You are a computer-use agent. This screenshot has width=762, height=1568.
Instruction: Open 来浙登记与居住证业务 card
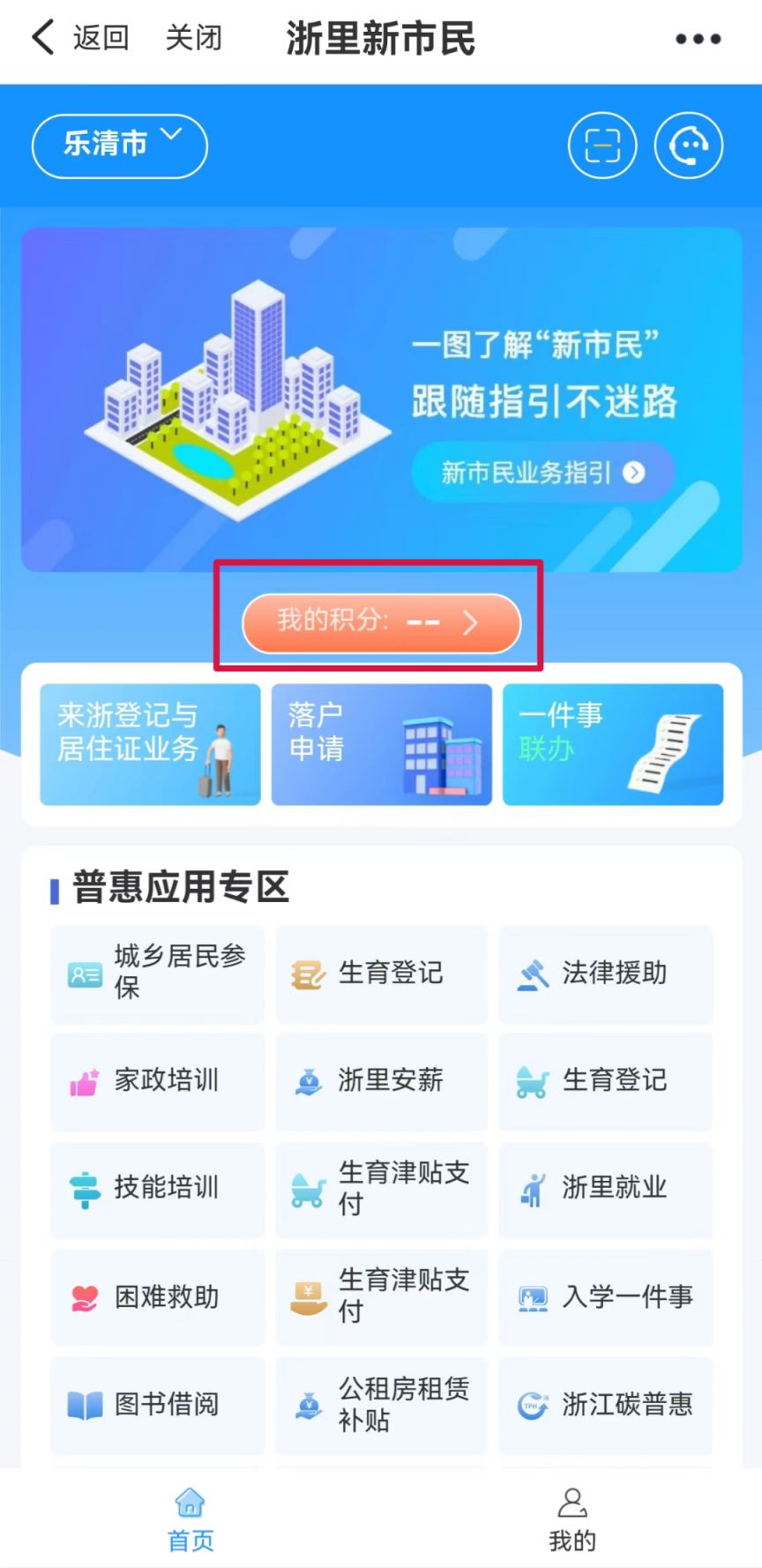click(150, 744)
